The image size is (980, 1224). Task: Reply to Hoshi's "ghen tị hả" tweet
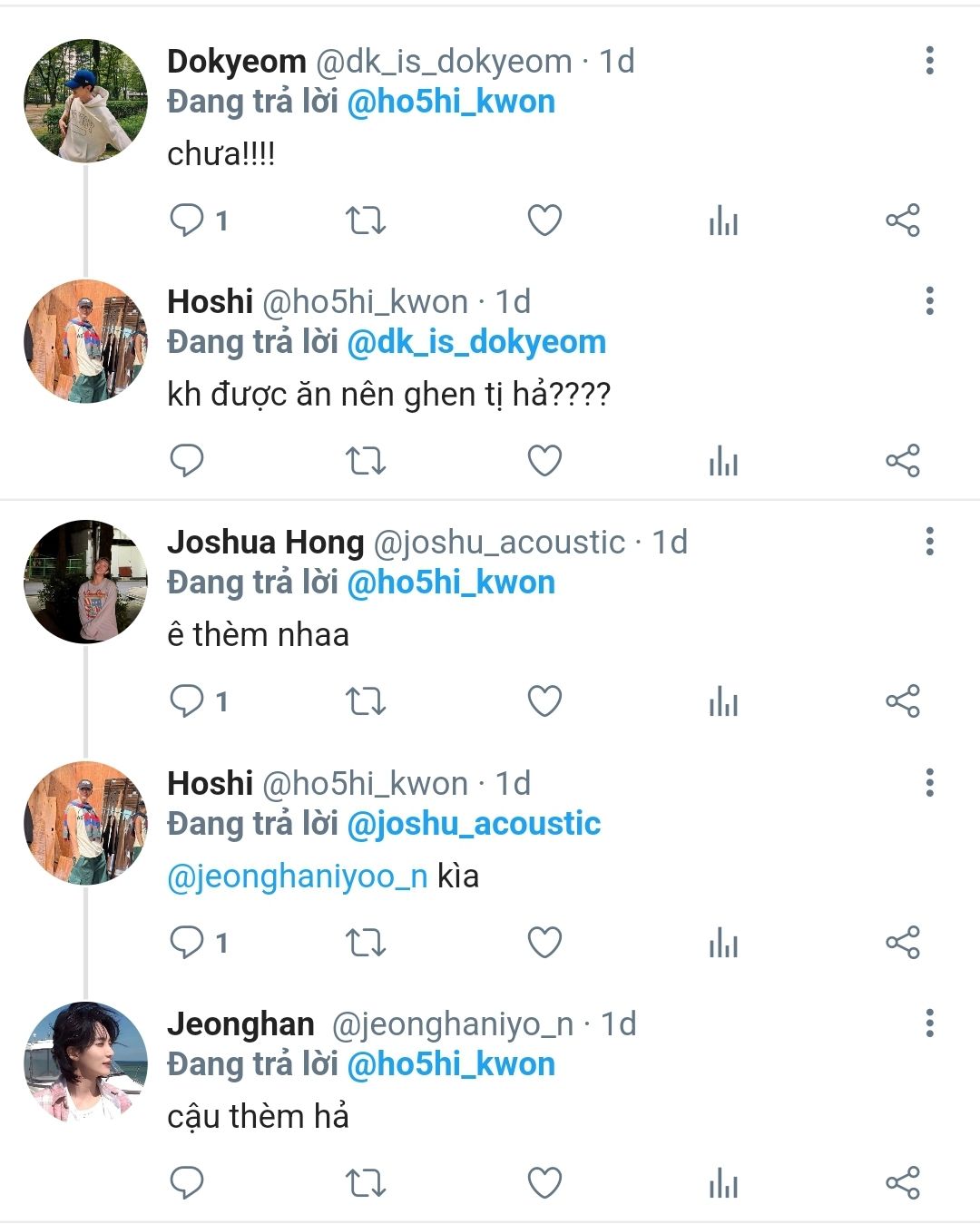click(187, 461)
